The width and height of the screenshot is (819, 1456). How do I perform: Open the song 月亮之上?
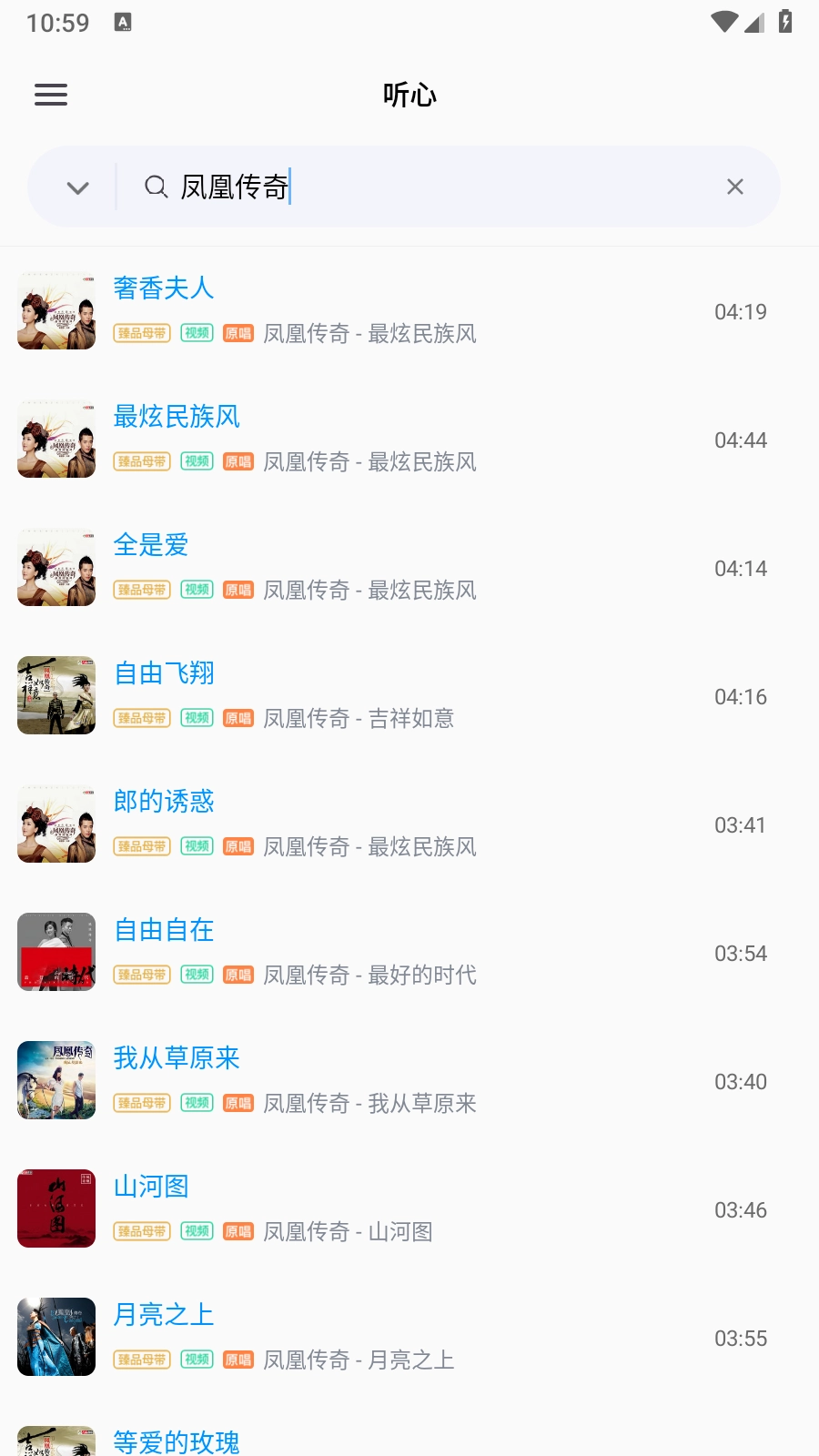click(164, 1315)
